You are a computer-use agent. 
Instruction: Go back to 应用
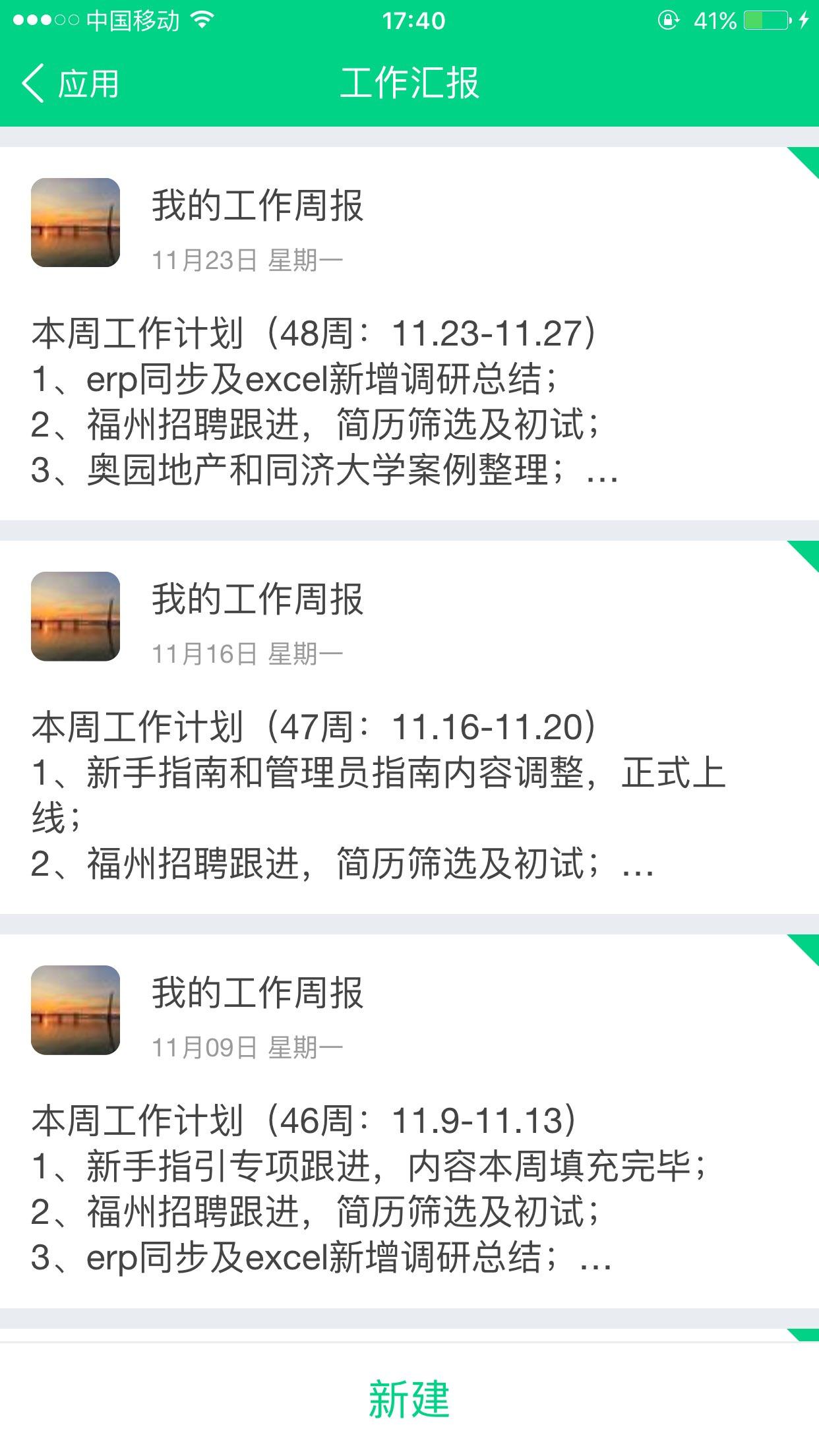click(71, 84)
